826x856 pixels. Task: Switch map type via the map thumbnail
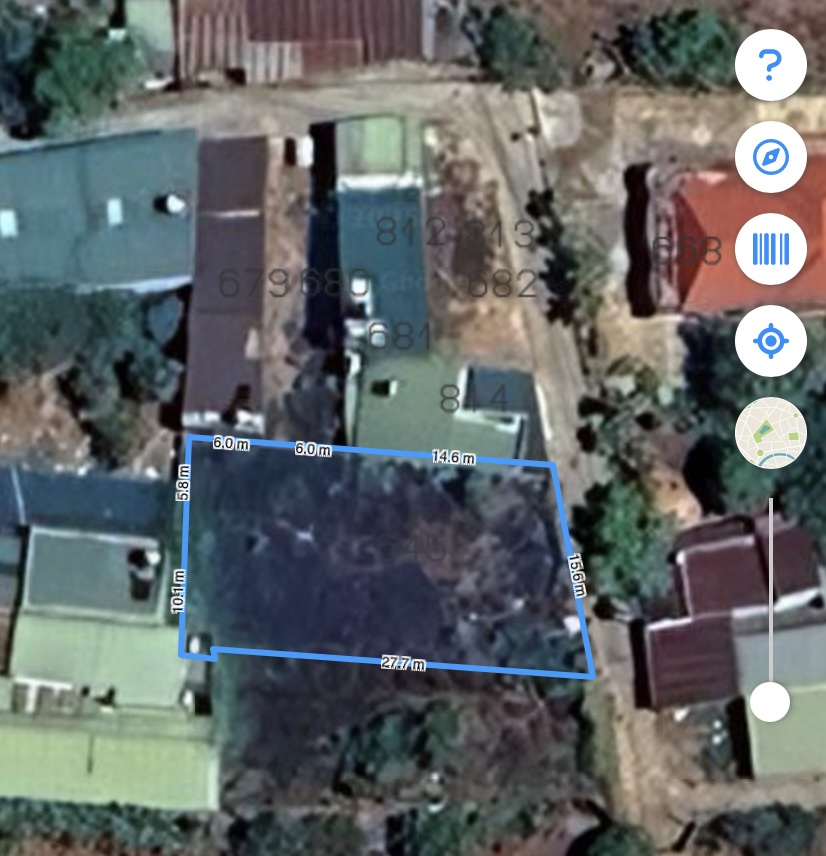click(x=770, y=433)
